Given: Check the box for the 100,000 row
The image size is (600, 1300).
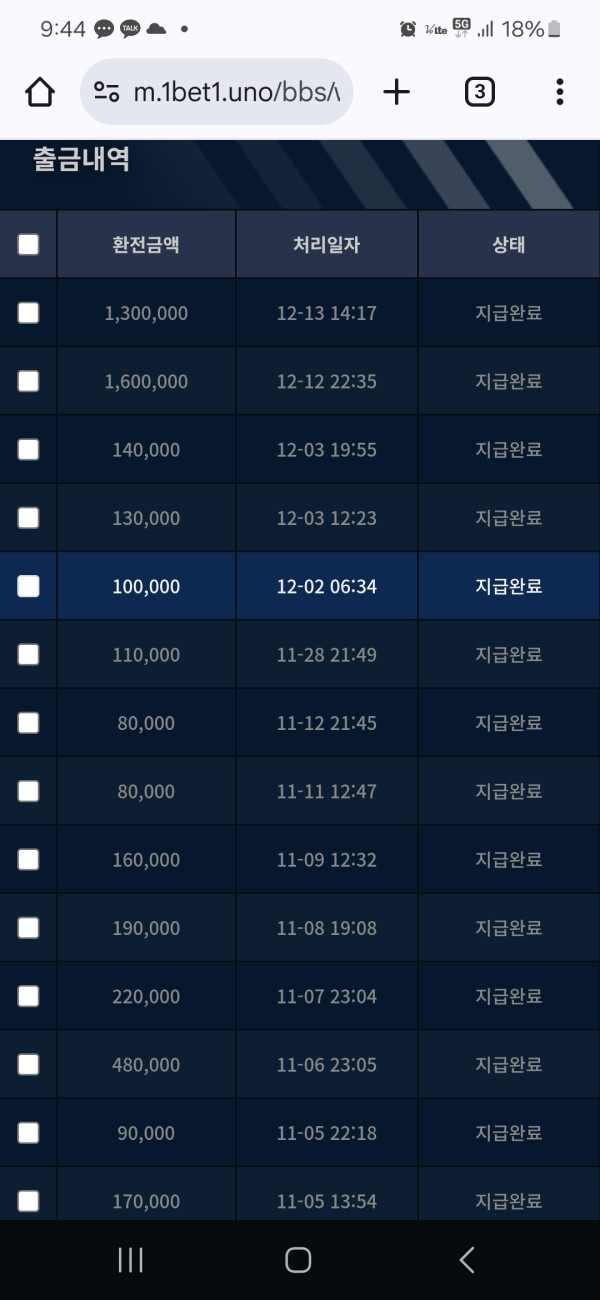Looking at the screenshot, I should point(28,586).
